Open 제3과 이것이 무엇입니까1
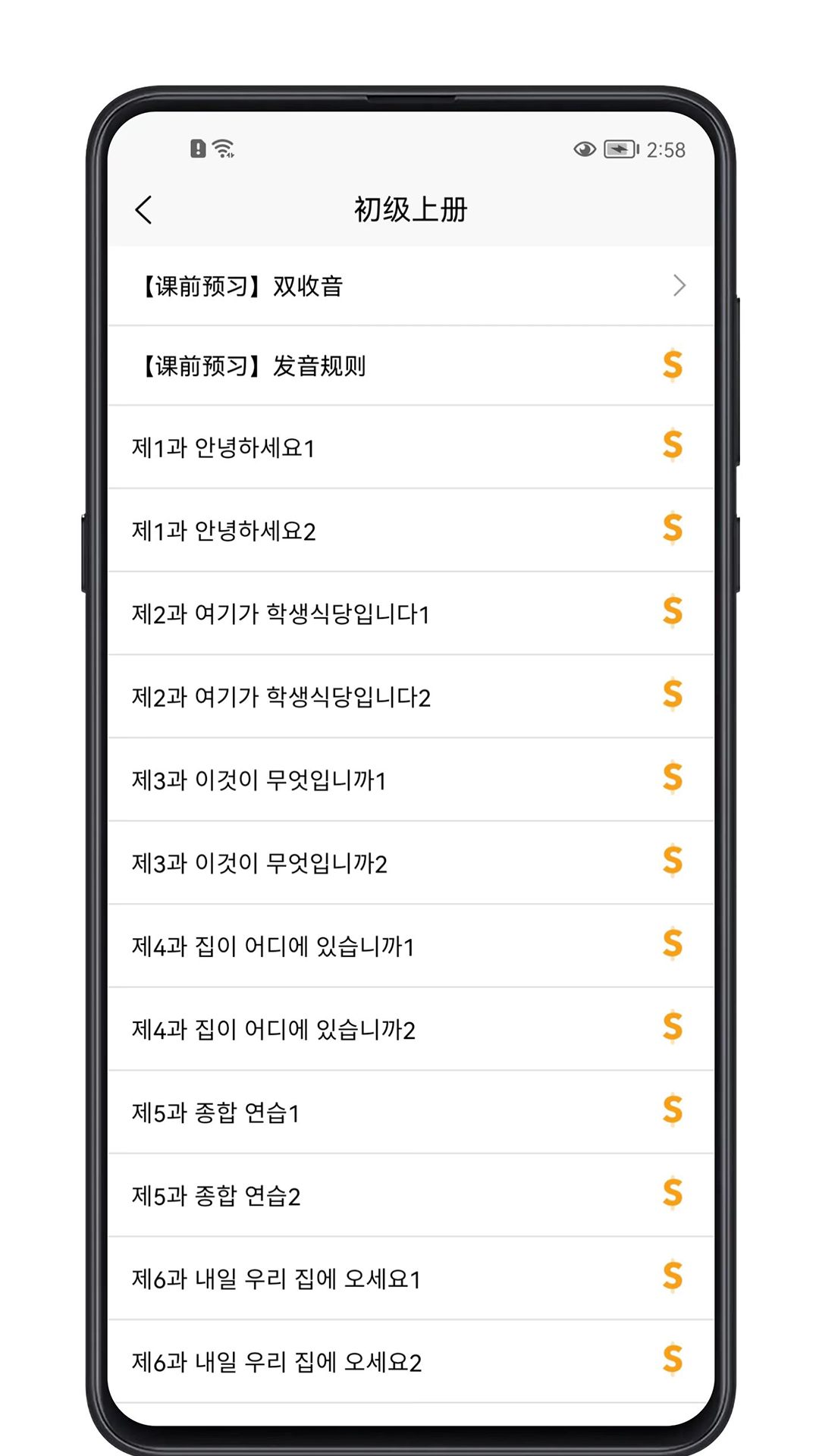The image size is (819, 1456). point(409,780)
